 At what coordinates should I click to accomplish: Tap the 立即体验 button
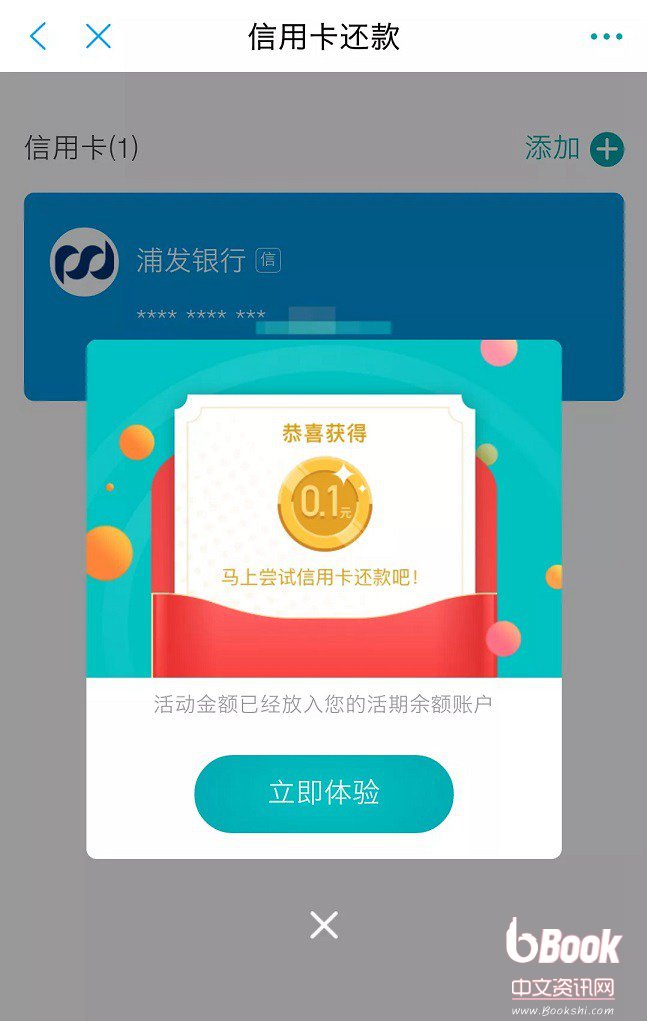pyautogui.click(x=323, y=793)
